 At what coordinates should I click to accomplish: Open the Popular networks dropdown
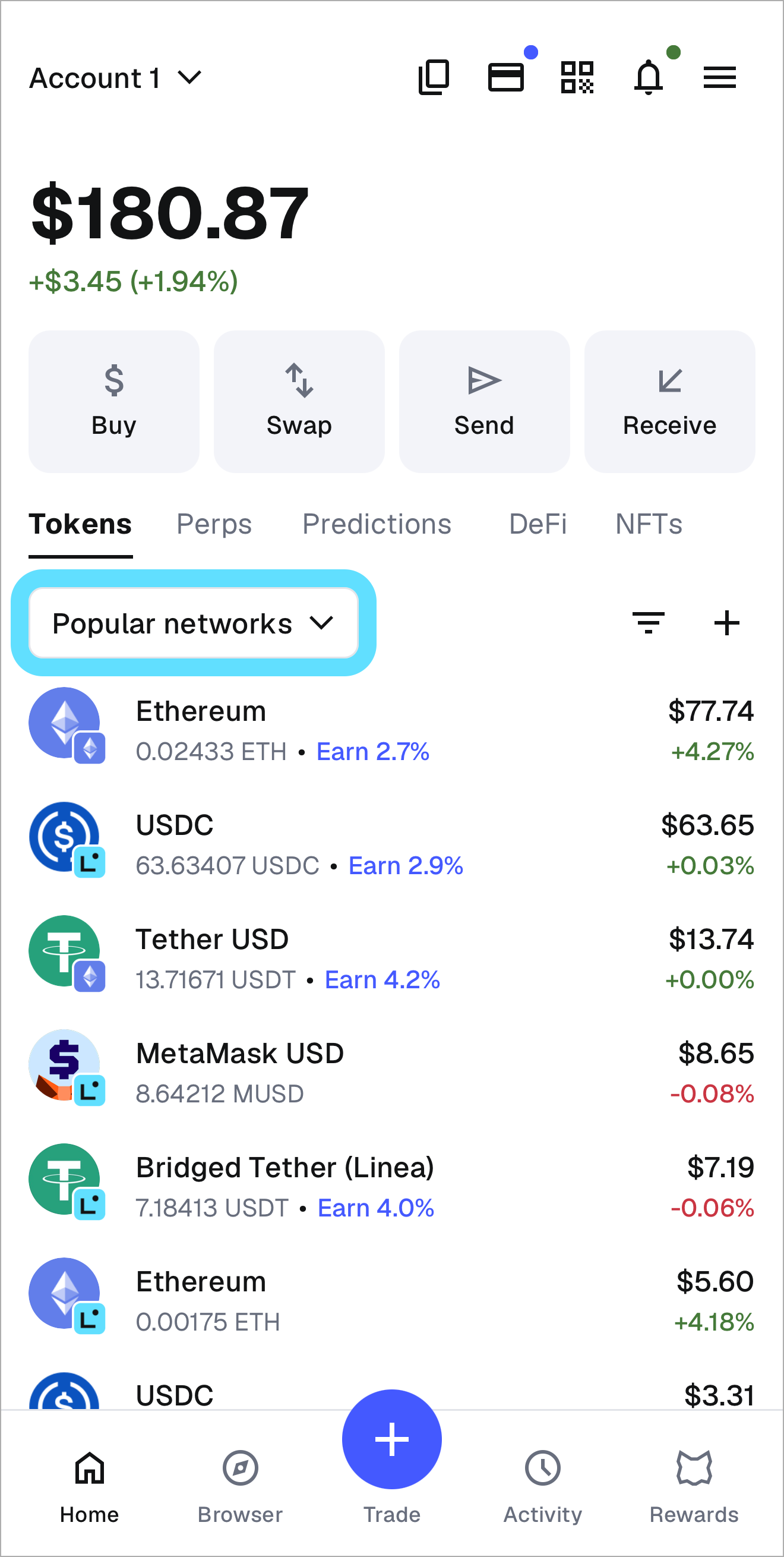pos(192,623)
